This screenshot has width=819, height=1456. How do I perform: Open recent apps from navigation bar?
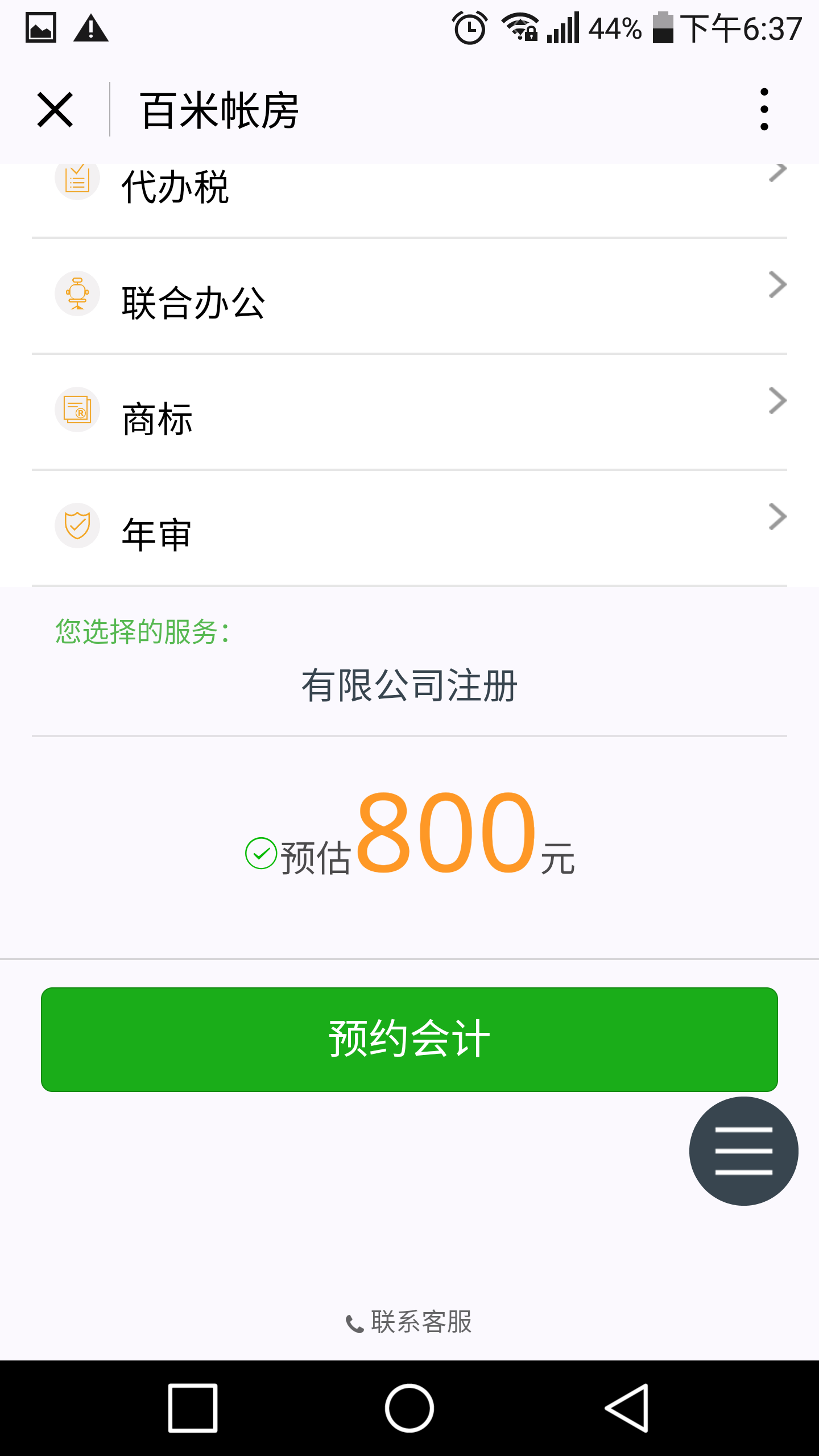tap(193, 1408)
